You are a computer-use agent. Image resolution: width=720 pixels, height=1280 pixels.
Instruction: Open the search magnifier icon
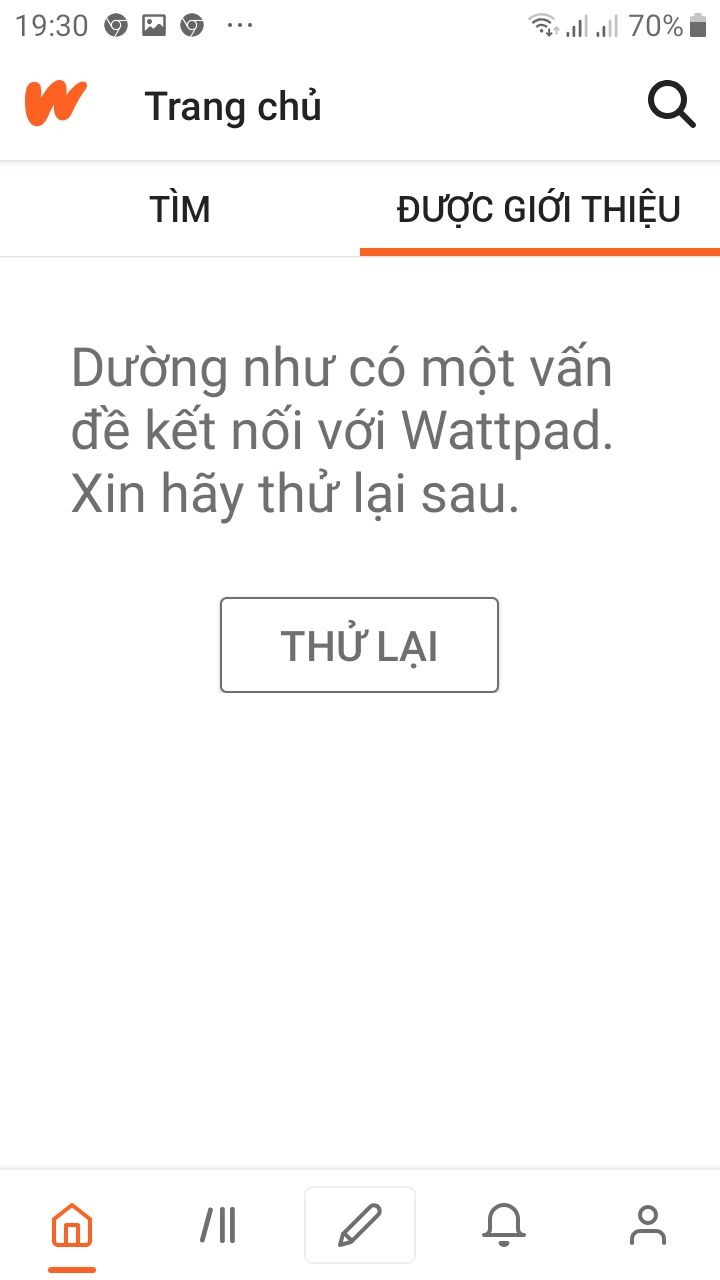click(671, 104)
